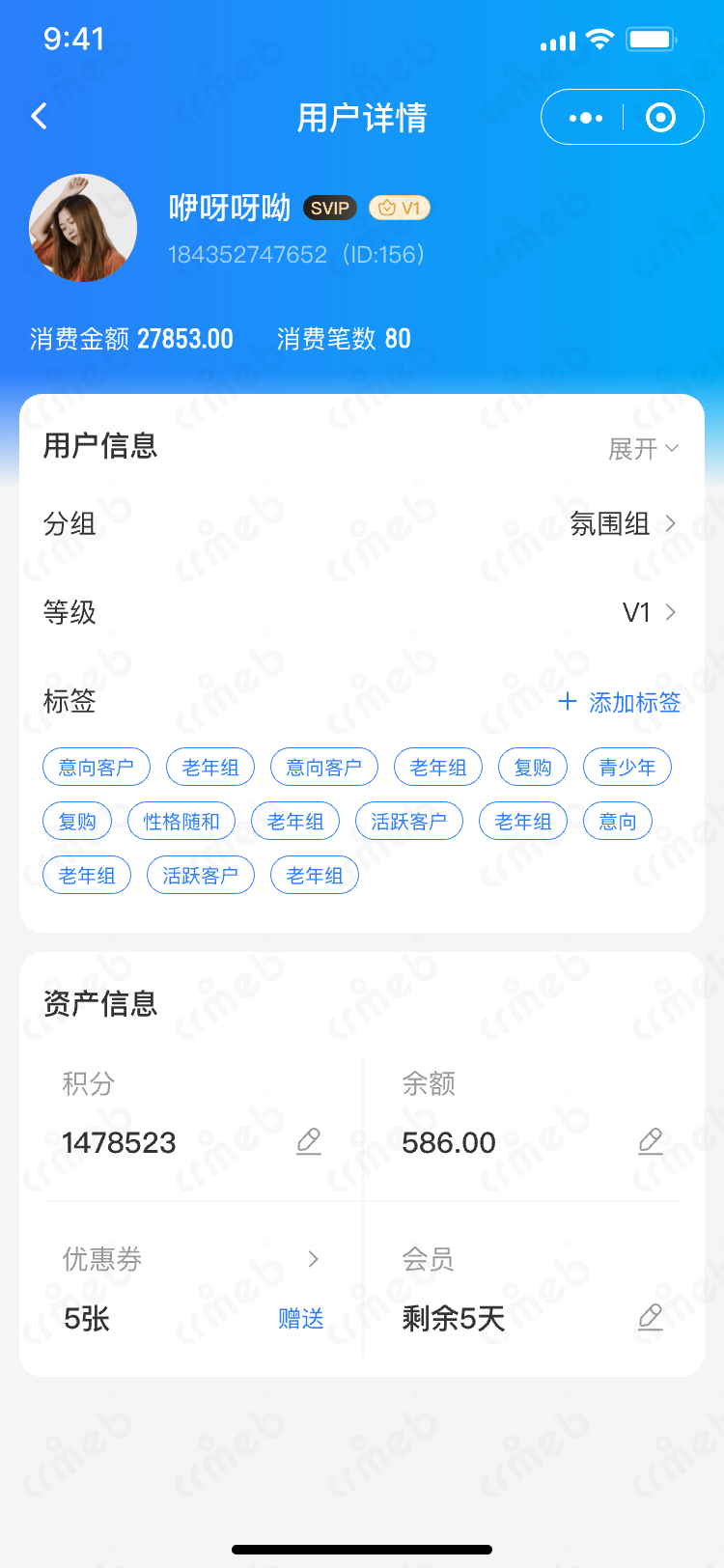This screenshot has height=1568, width=724.
Task: Edit the 会员 membership remaining days
Action: point(651,1317)
